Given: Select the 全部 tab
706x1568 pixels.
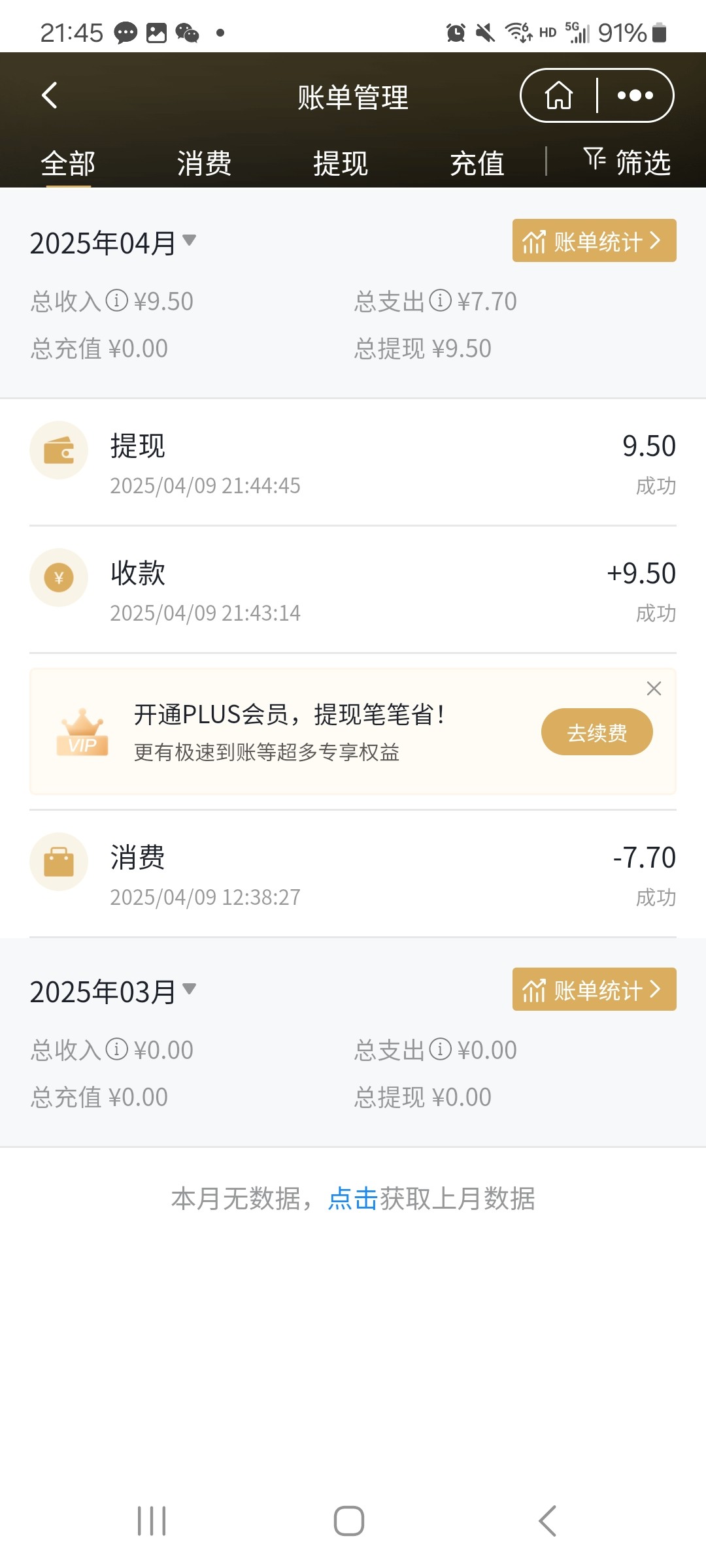Looking at the screenshot, I should coord(68,163).
